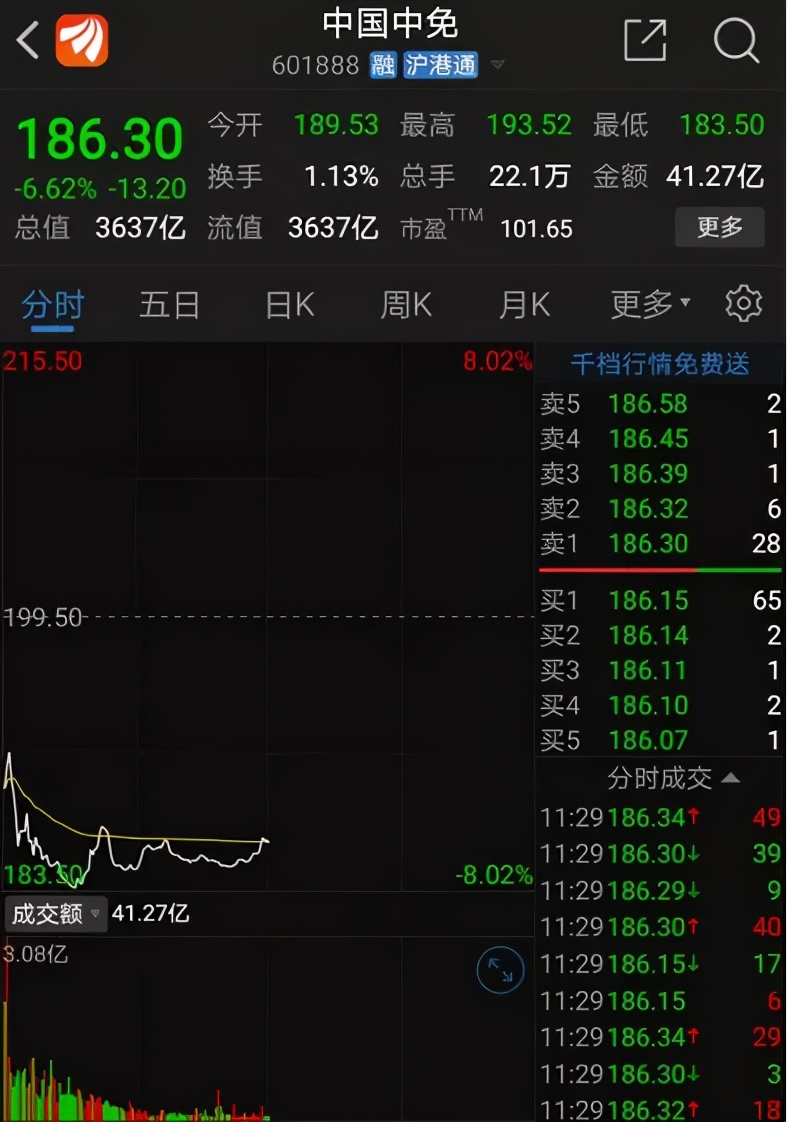The image size is (788, 1122).
Task: Expand the stock title dropdown arrow
Action: pos(498,66)
